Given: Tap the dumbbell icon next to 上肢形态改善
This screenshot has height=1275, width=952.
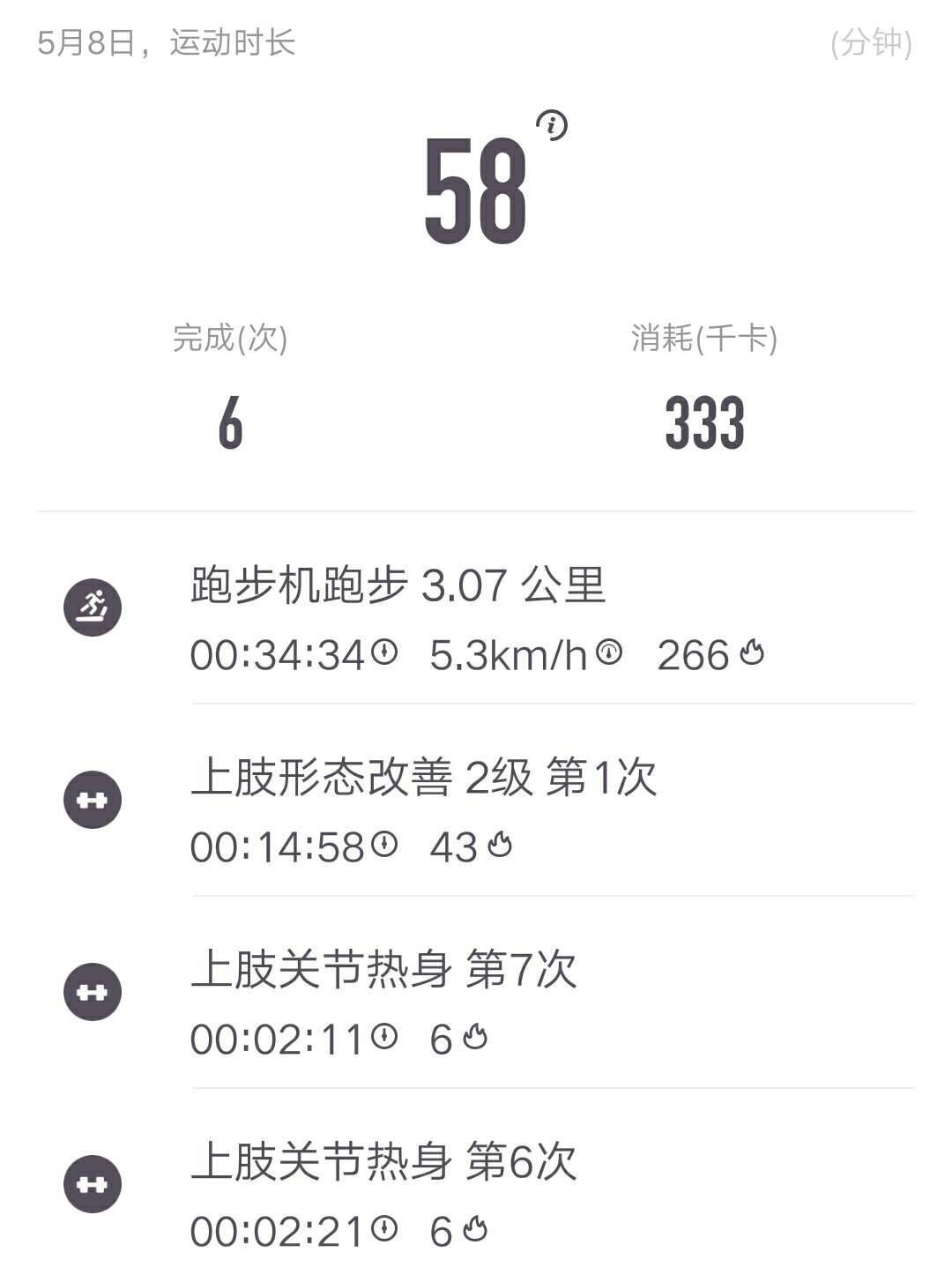Looking at the screenshot, I should coord(94,799).
